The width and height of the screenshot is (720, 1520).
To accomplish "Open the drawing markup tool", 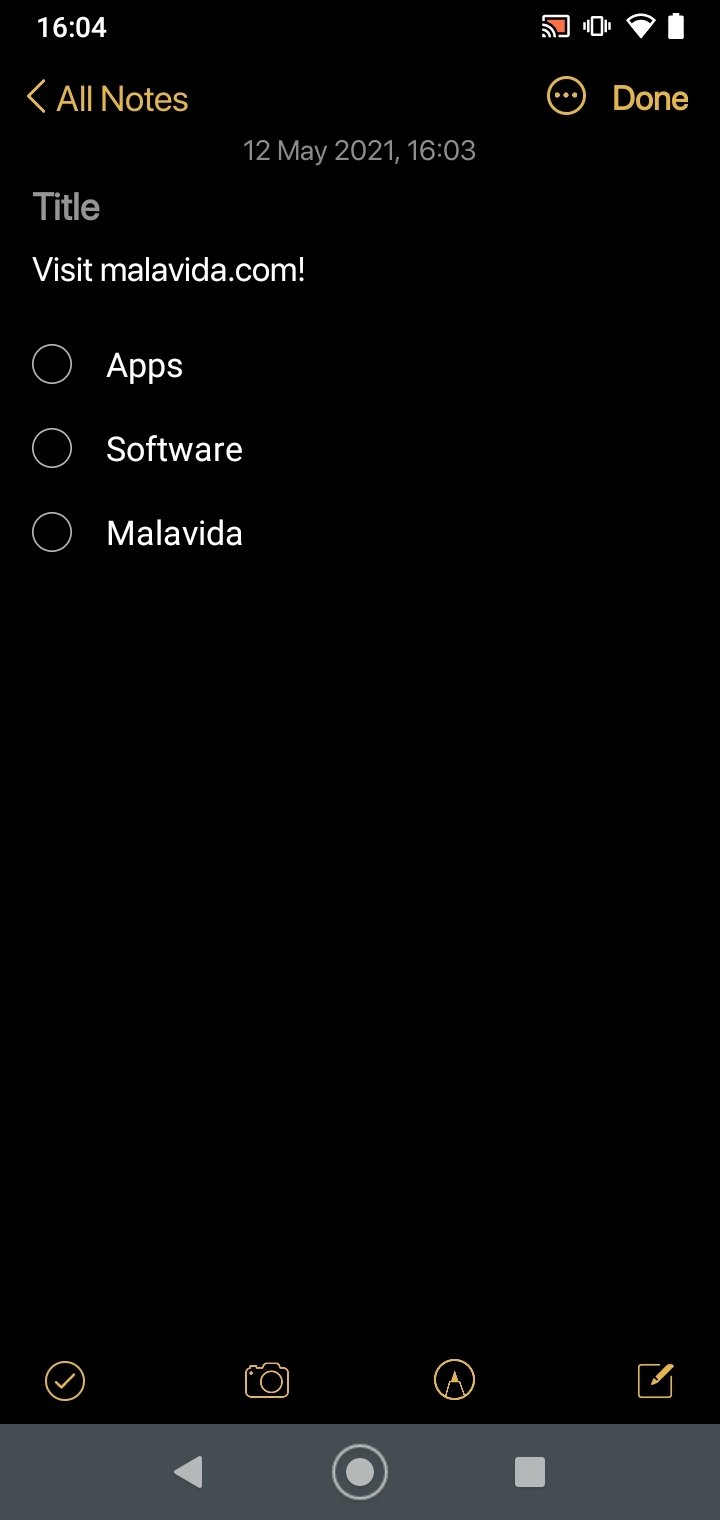I will (455, 1381).
